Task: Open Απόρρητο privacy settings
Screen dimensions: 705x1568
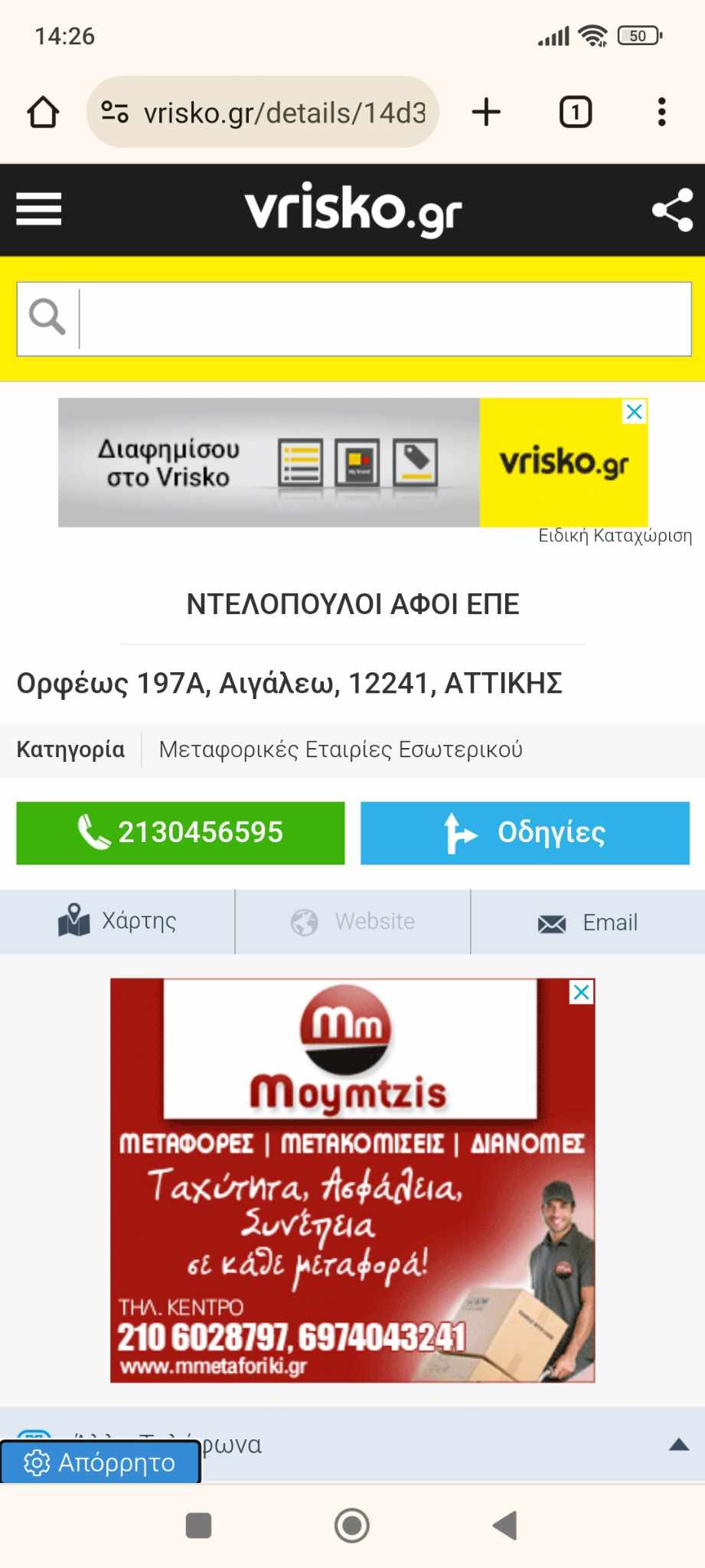Action: (100, 1462)
